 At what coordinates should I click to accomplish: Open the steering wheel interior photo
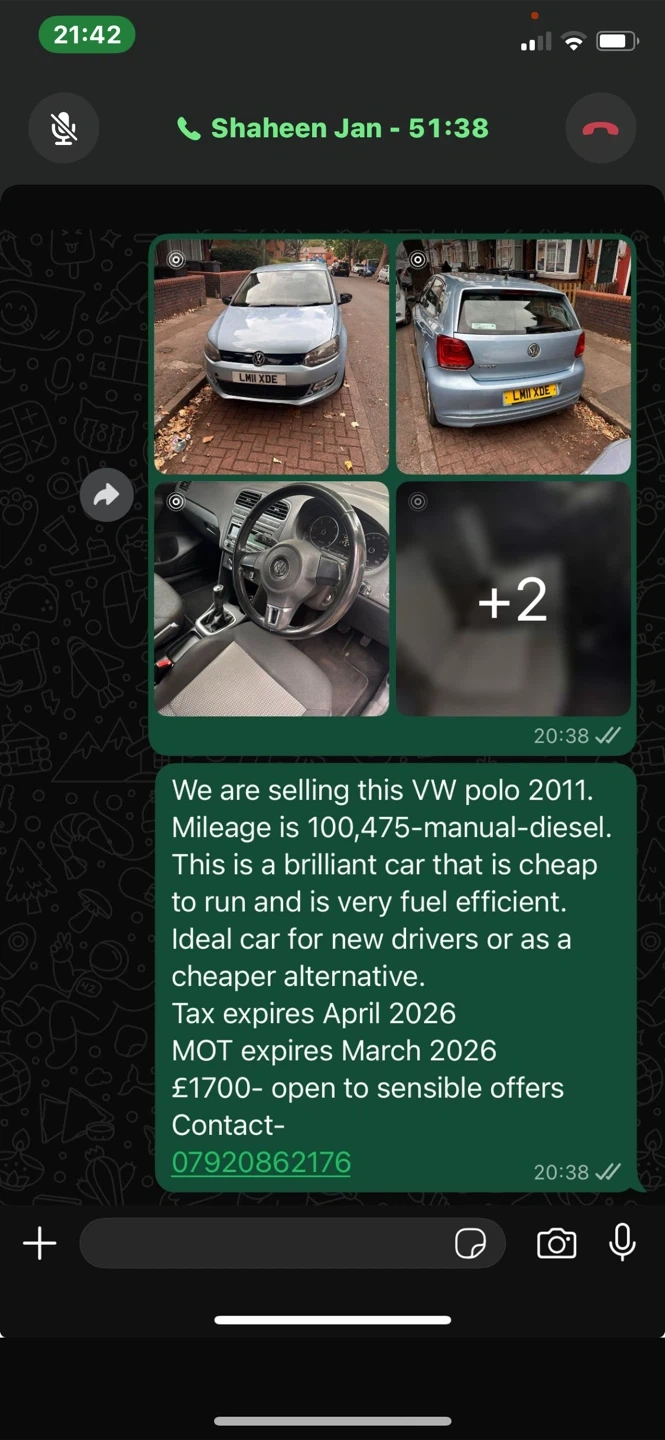pos(271,598)
